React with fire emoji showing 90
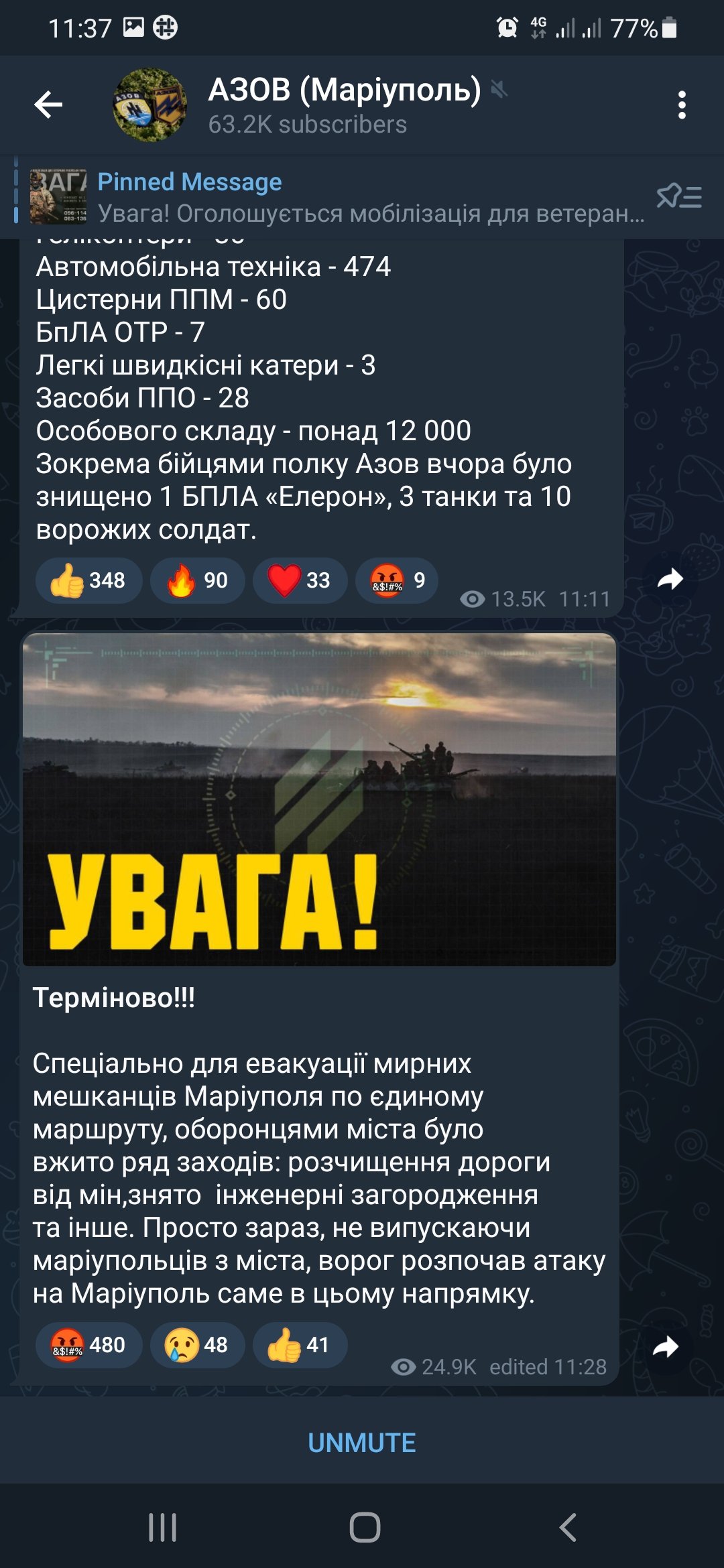The height and width of the screenshot is (1568, 724). point(197,580)
